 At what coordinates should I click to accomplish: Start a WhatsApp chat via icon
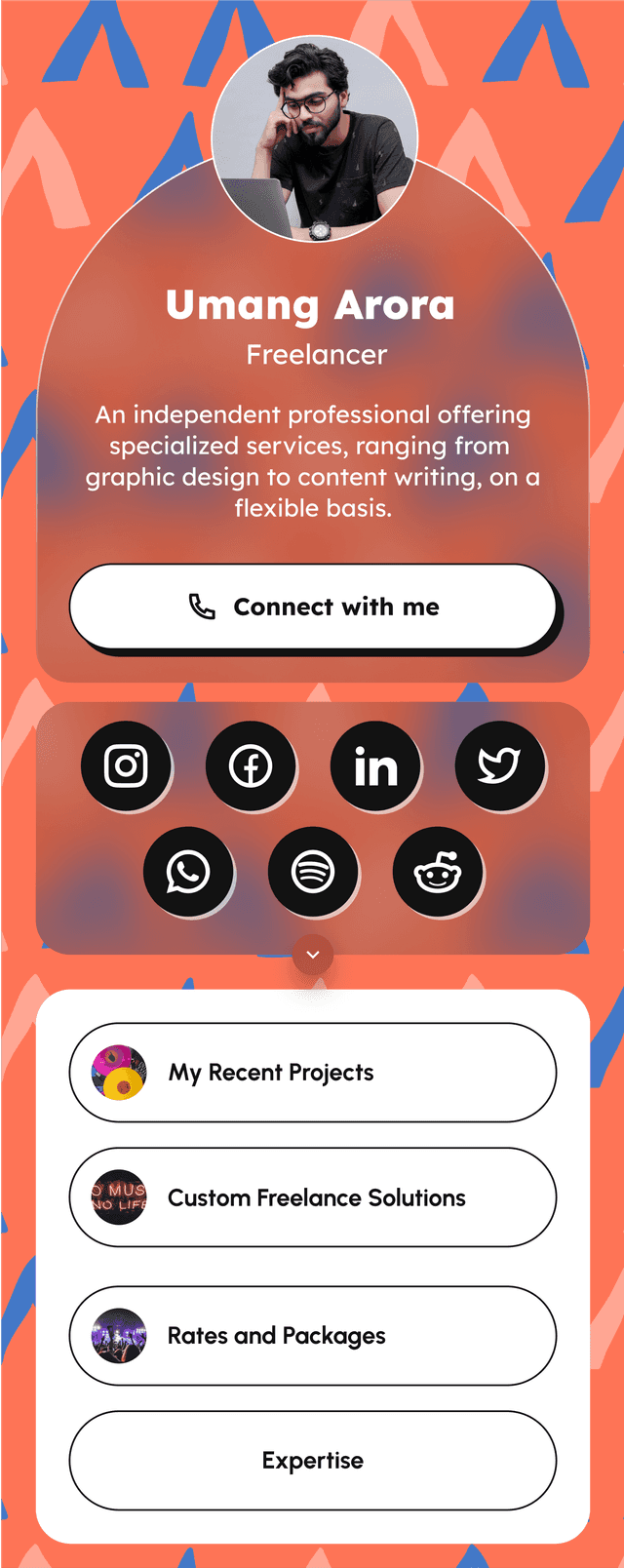(188, 872)
